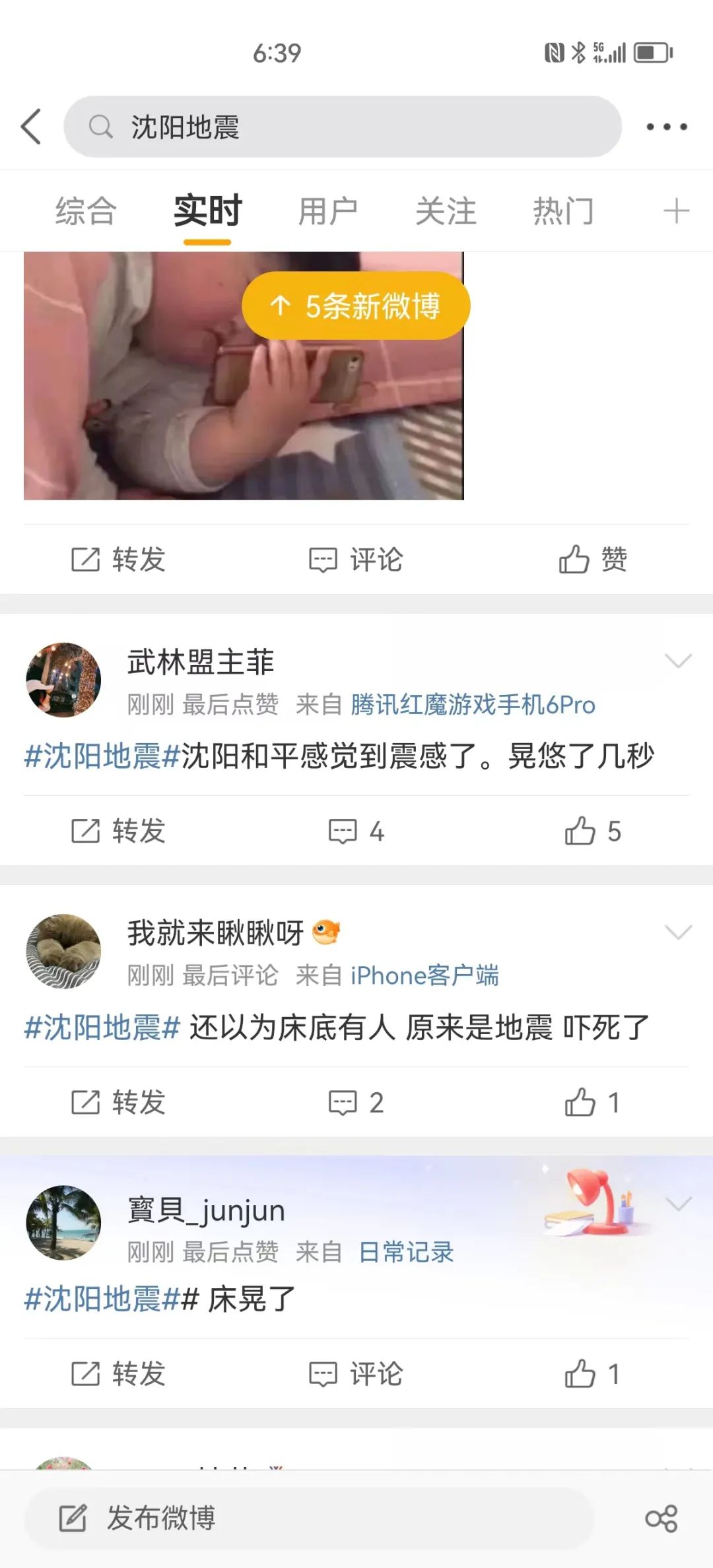Open comments on 武林盟主菲's post
The height and width of the screenshot is (1568, 713).
356,832
